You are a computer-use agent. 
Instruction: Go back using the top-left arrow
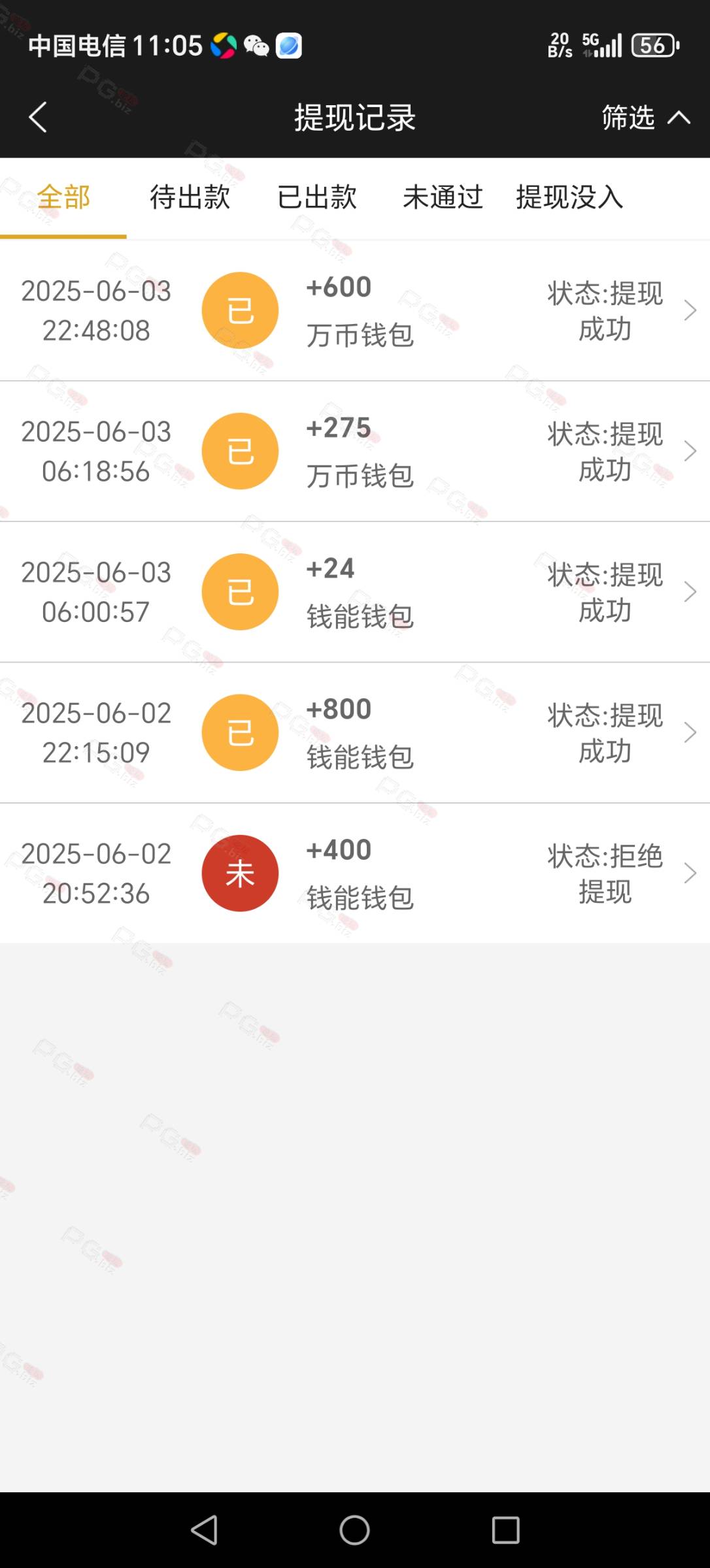click(38, 118)
